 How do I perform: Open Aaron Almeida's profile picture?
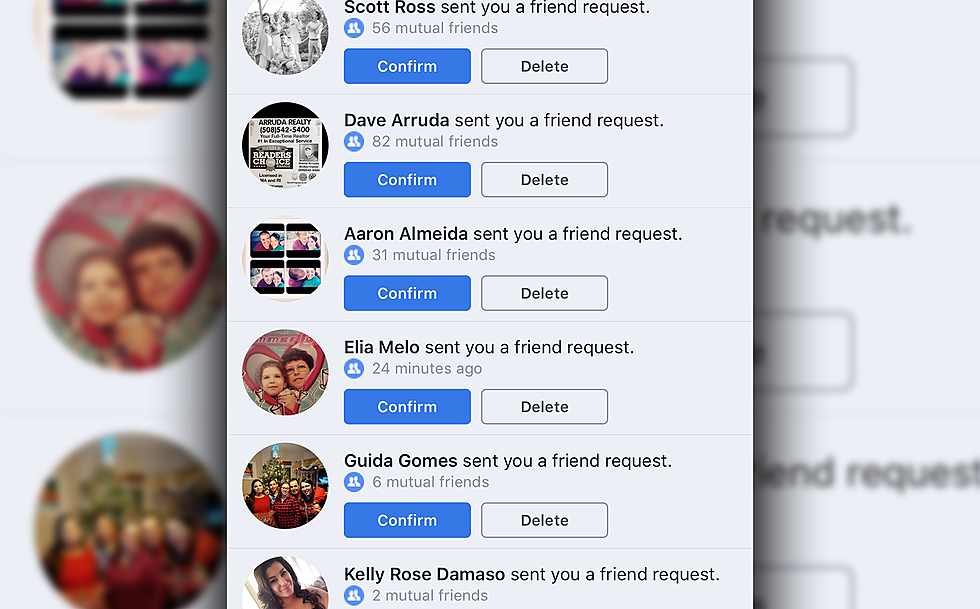pyautogui.click(x=285, y=259)
